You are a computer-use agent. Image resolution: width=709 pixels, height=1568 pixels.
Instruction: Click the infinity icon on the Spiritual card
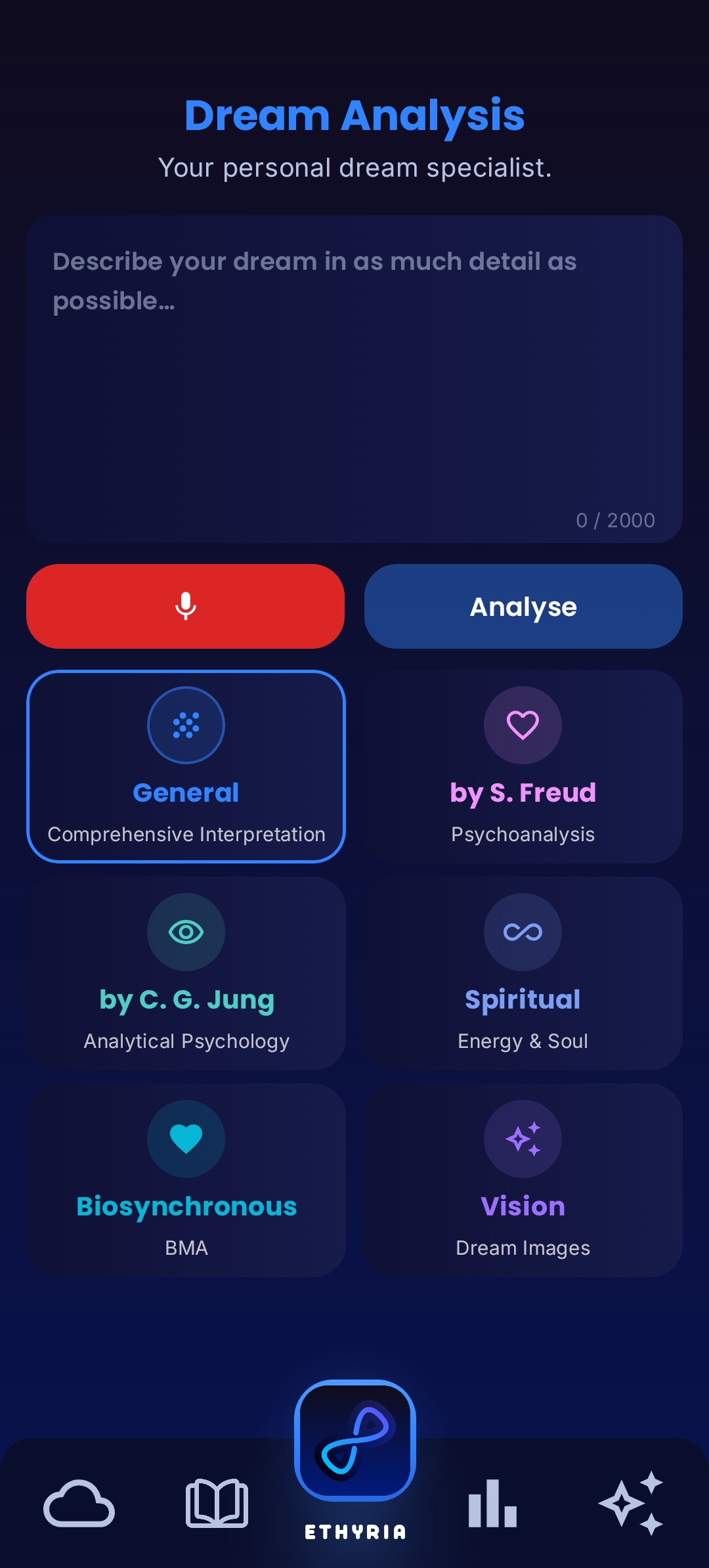(523, 932)
